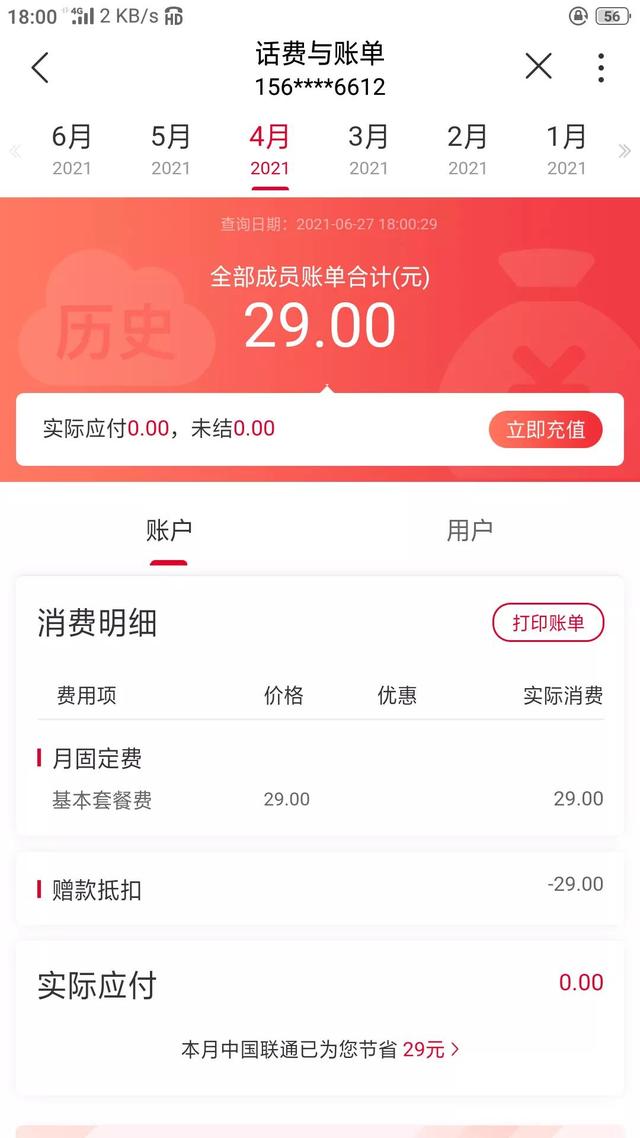Viewport: 640px width, 1138px height.
Task: Select the 3月 2021 bill
Action: point(368,149)
